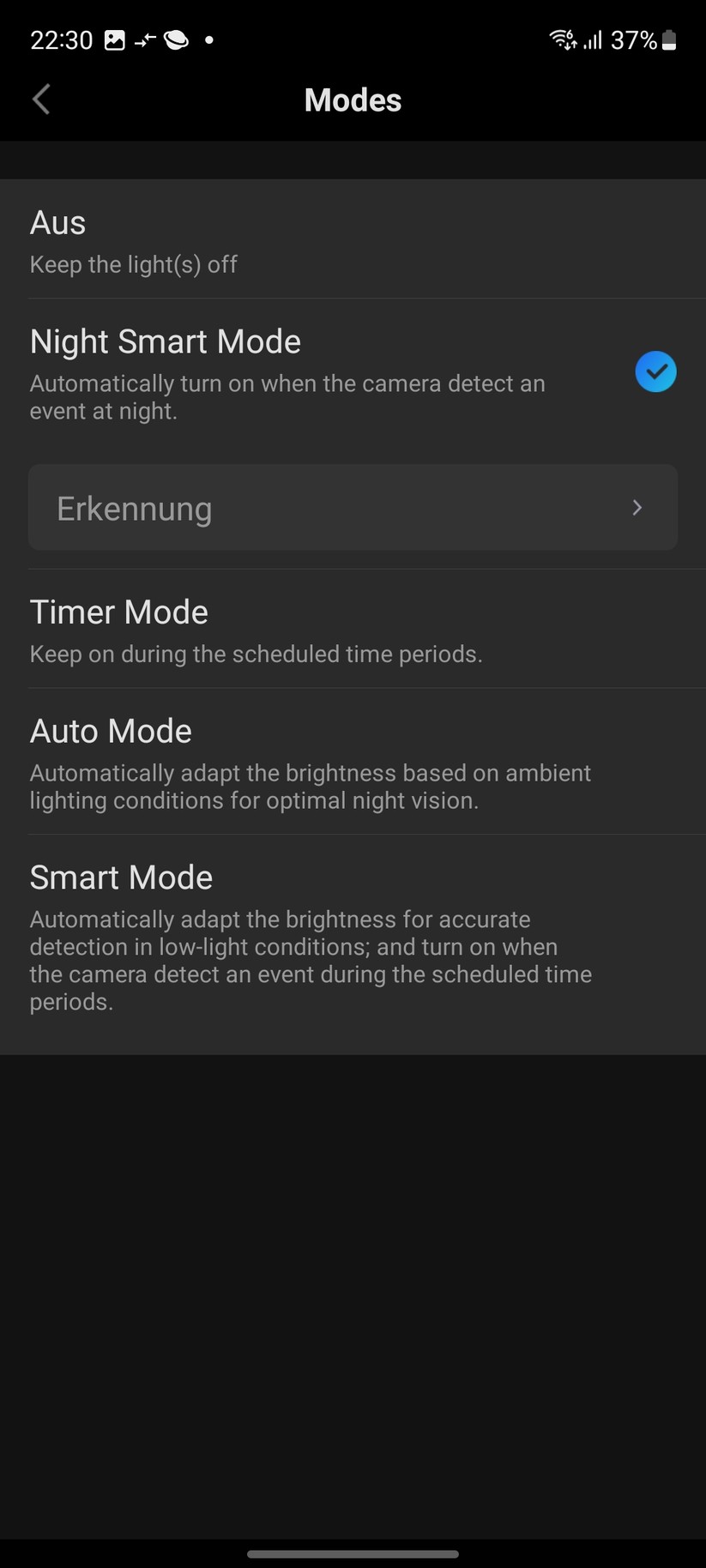Image resolution: width=706 pixels, height=1568 pixels.
Task: Deselect the Night Smart Mode checkmark
Action: [x=655, y=371]
